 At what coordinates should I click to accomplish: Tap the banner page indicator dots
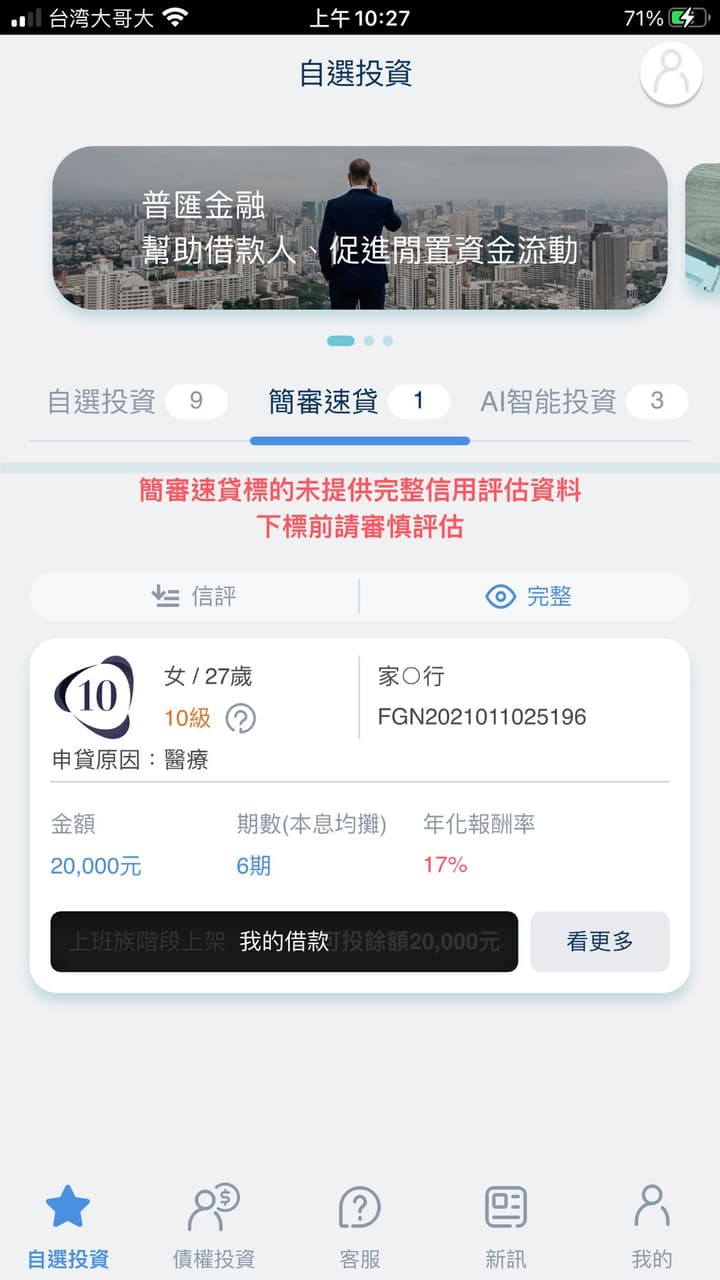(360, 341)
